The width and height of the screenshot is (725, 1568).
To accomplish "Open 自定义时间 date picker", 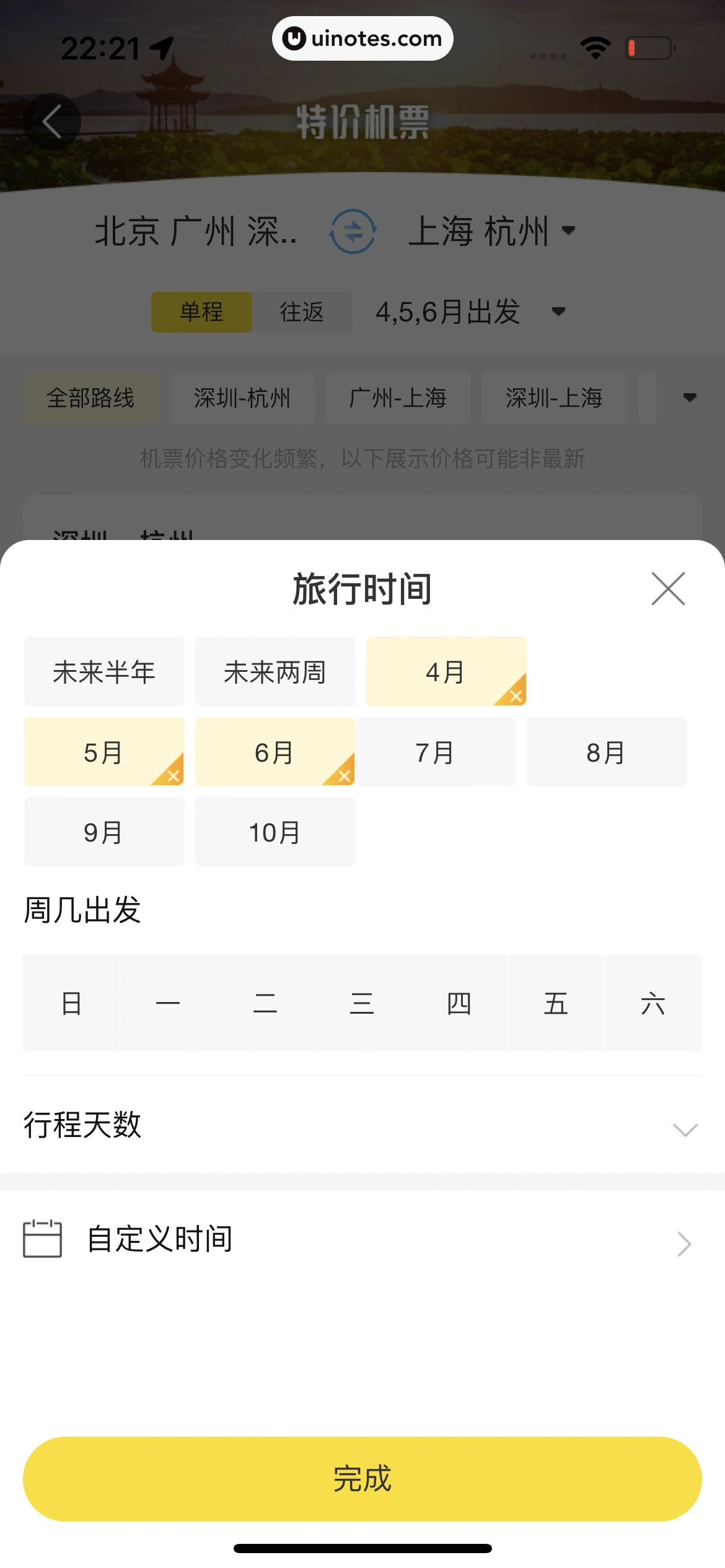I will [362, 1240].
